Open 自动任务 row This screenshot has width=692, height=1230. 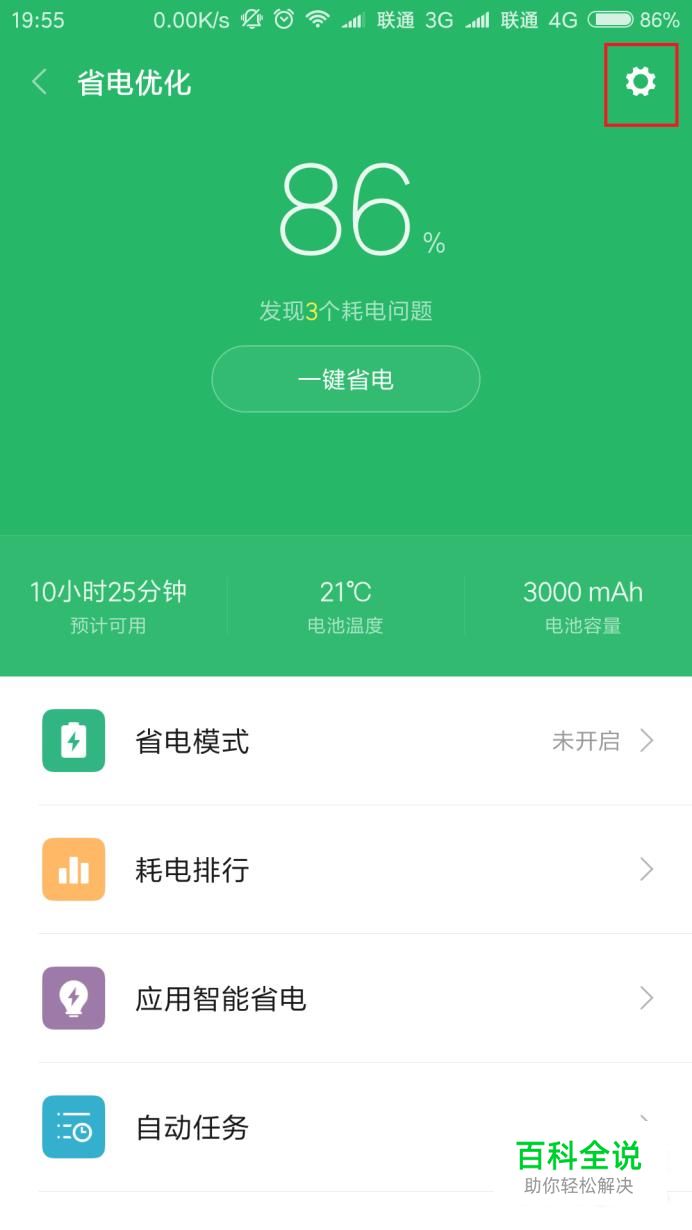click(346, 1127)
